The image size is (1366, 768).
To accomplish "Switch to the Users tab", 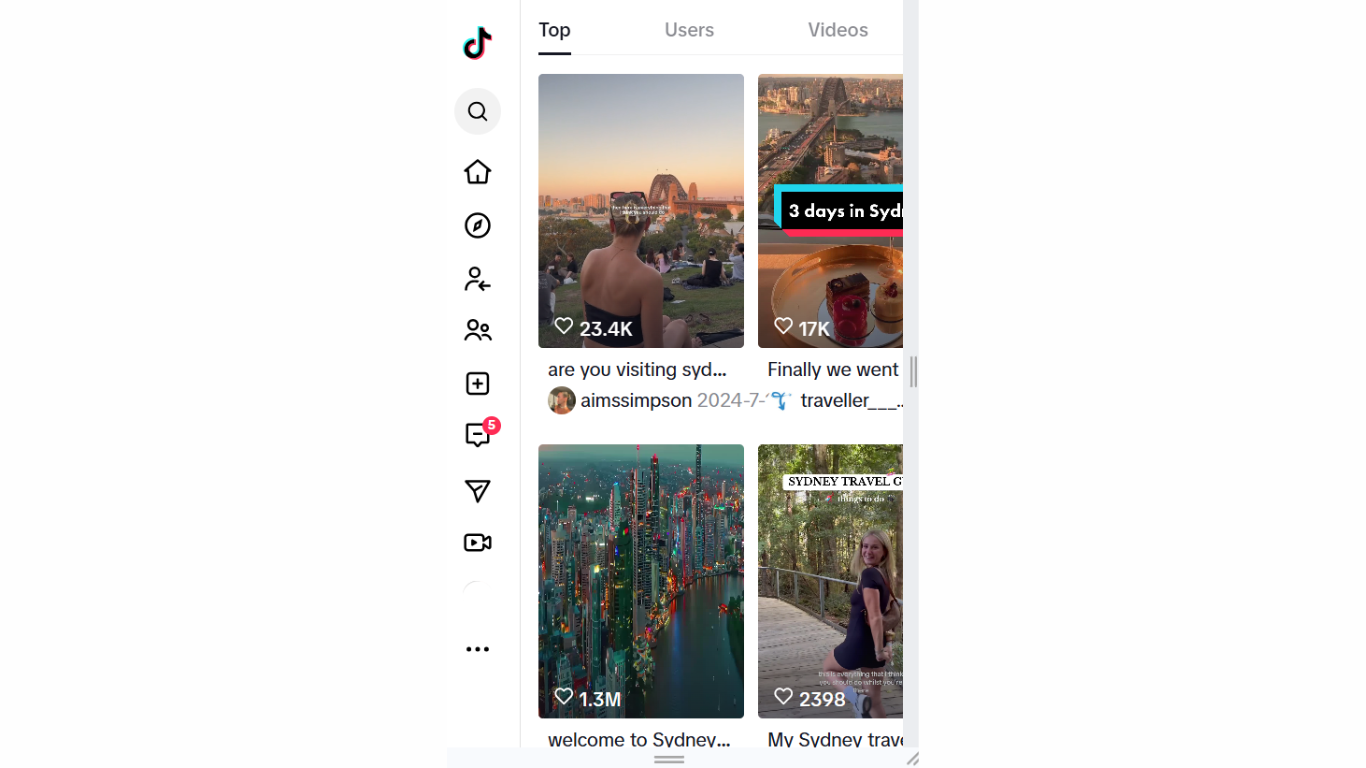I will coord(689,30).
